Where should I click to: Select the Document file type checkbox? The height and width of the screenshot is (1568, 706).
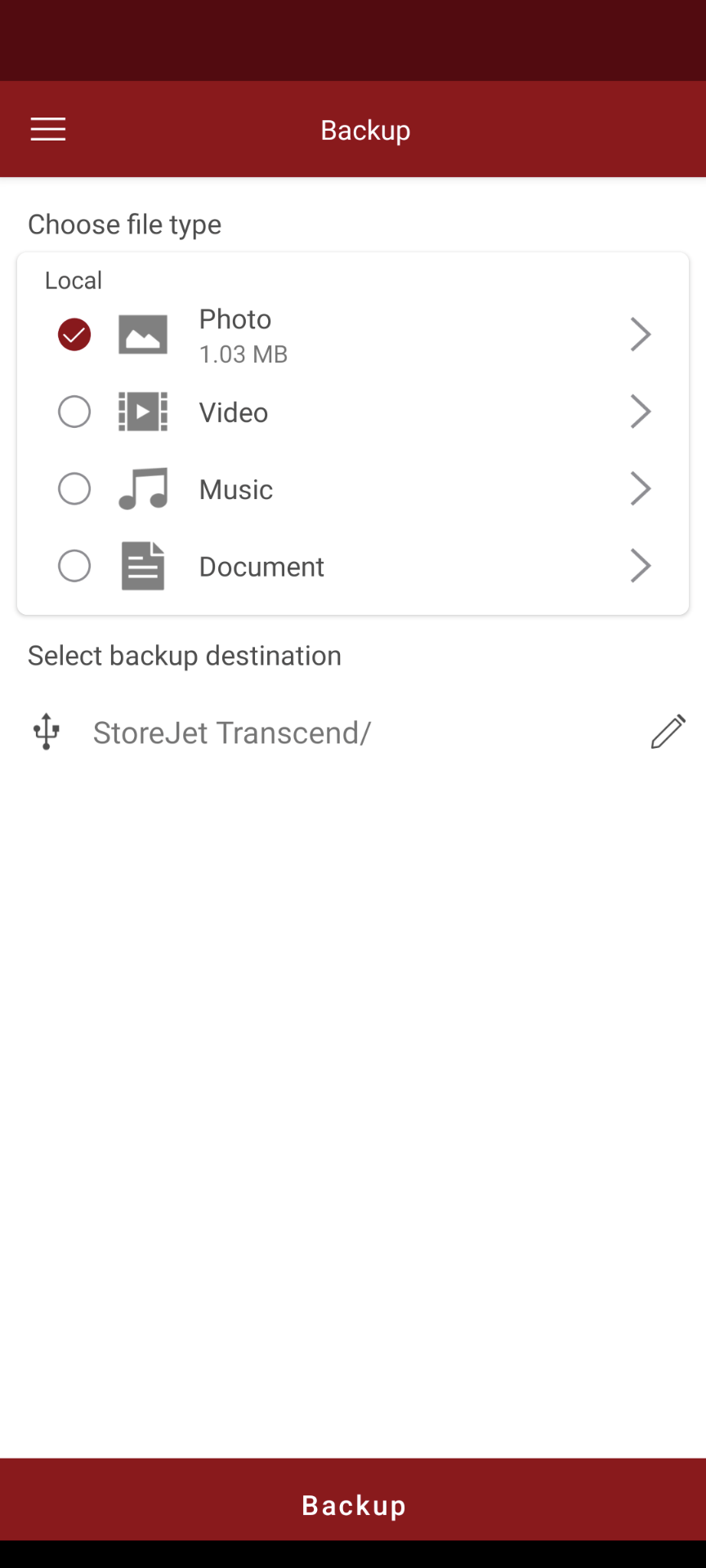[74, 566]
